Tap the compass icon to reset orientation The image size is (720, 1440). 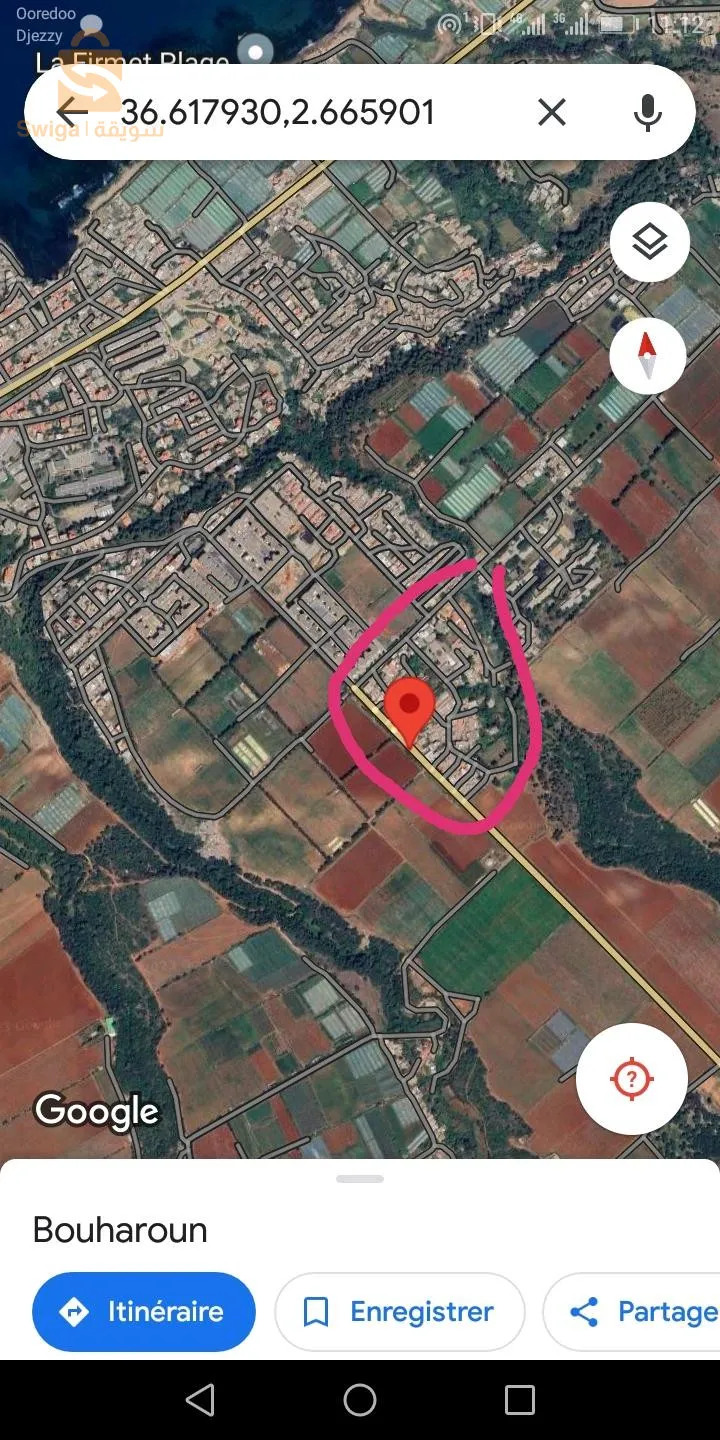pos(649,355)
